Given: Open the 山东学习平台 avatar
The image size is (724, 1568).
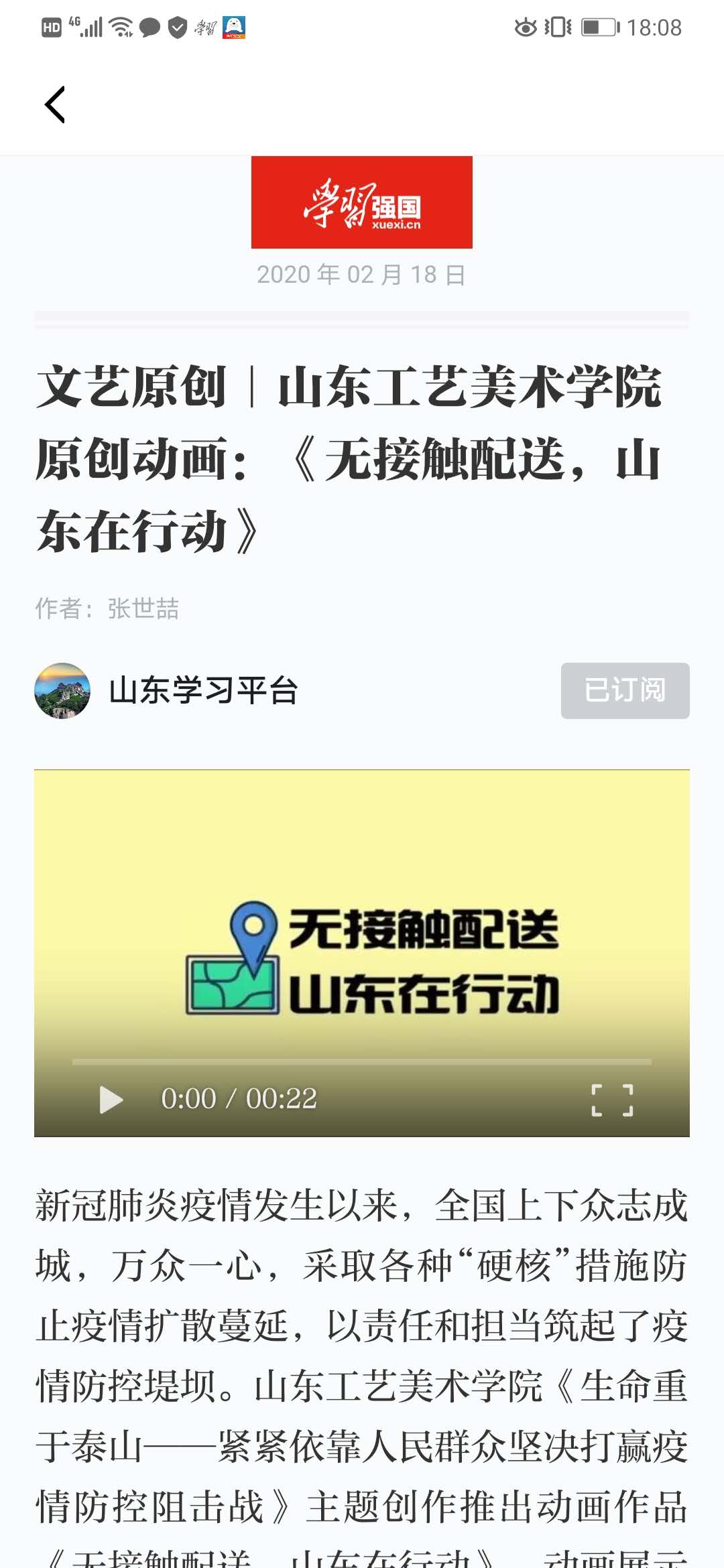Looking at the screenshot, I should point(65,692).
